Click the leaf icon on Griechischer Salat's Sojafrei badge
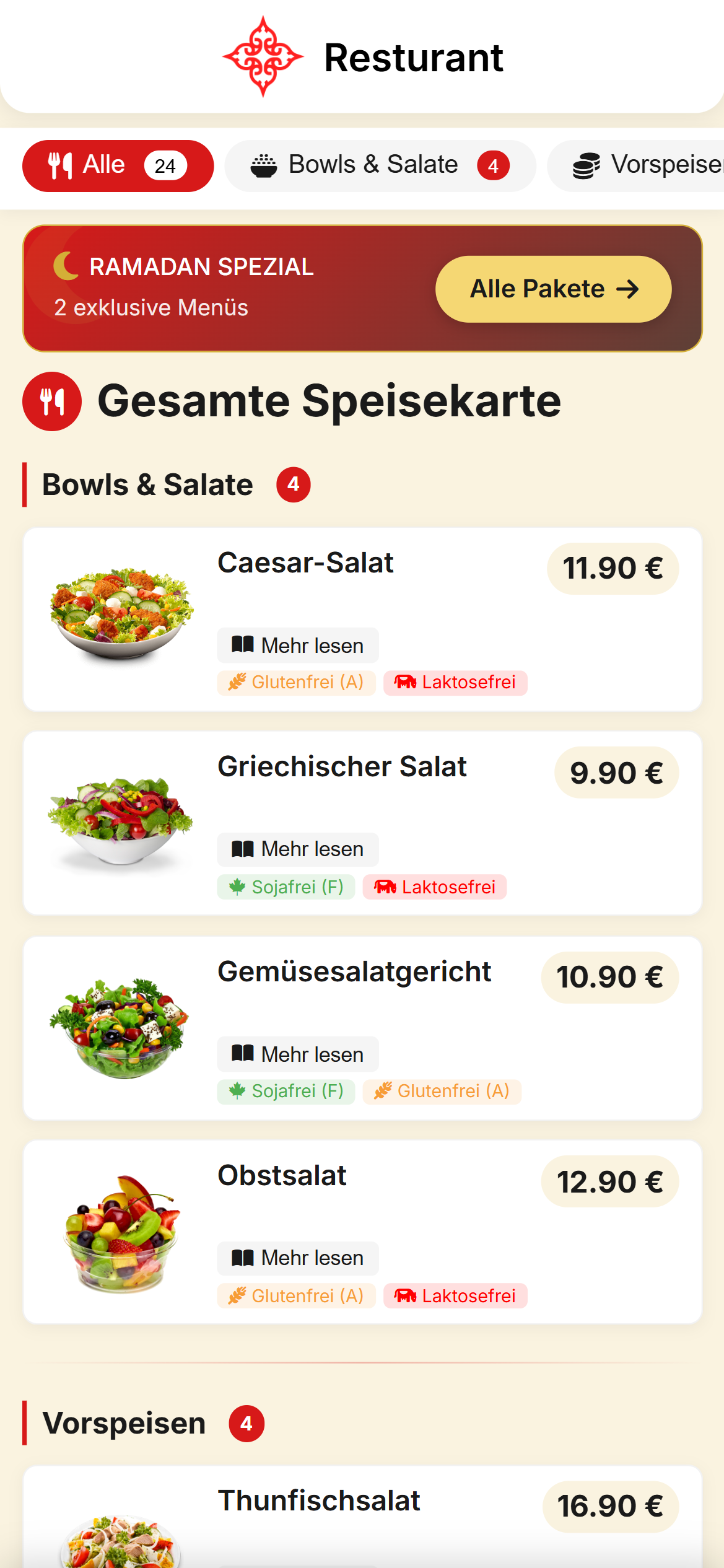Image resolution: width=724 pixels, height=1568 pixels. pyautogui.click(x=237, y=887)
